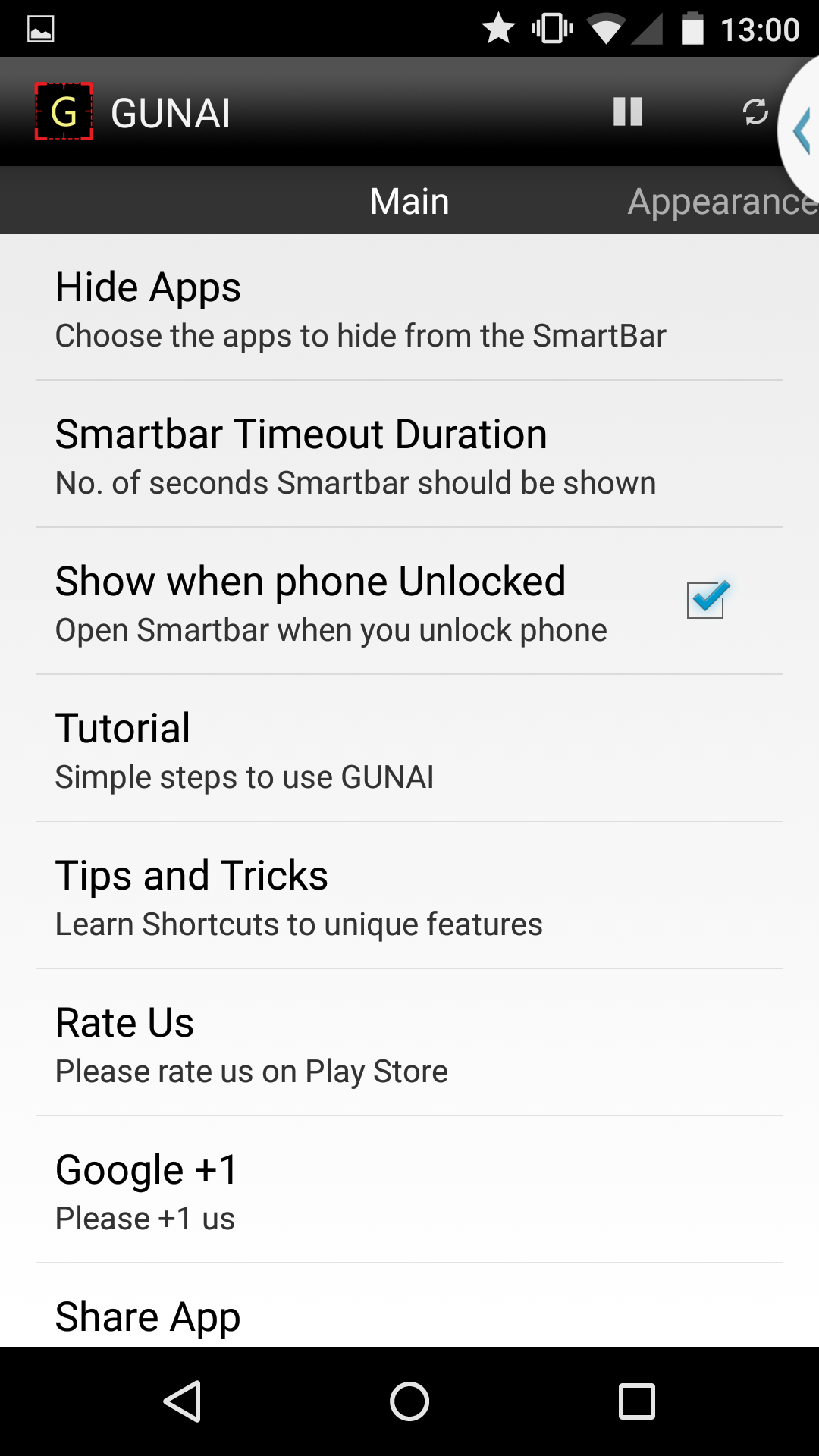
Task: Switch to the Appearance tab
Action: [x=723, y=202]
